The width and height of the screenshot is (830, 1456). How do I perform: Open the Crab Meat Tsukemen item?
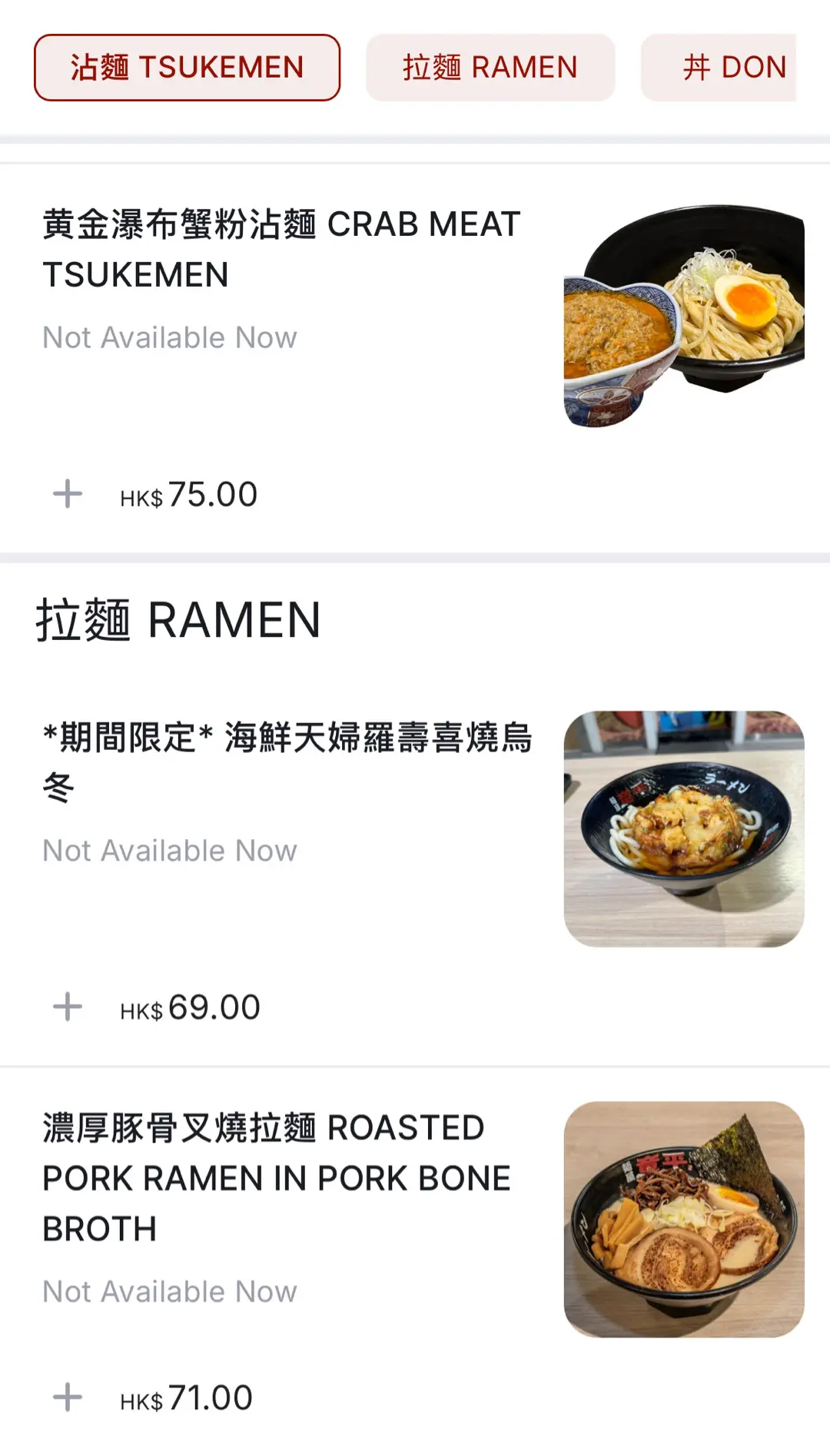click(x=281, y=250)
